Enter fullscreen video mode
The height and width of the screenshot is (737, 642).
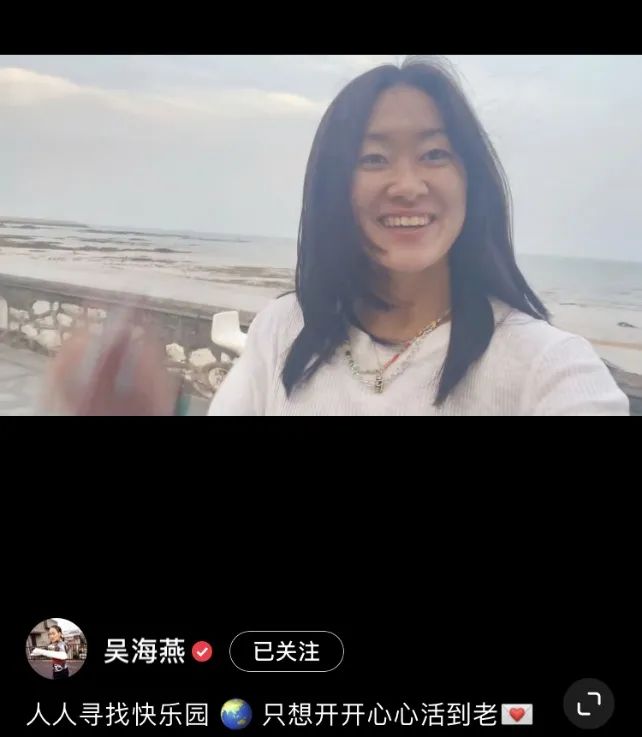(x=588, y=703)
